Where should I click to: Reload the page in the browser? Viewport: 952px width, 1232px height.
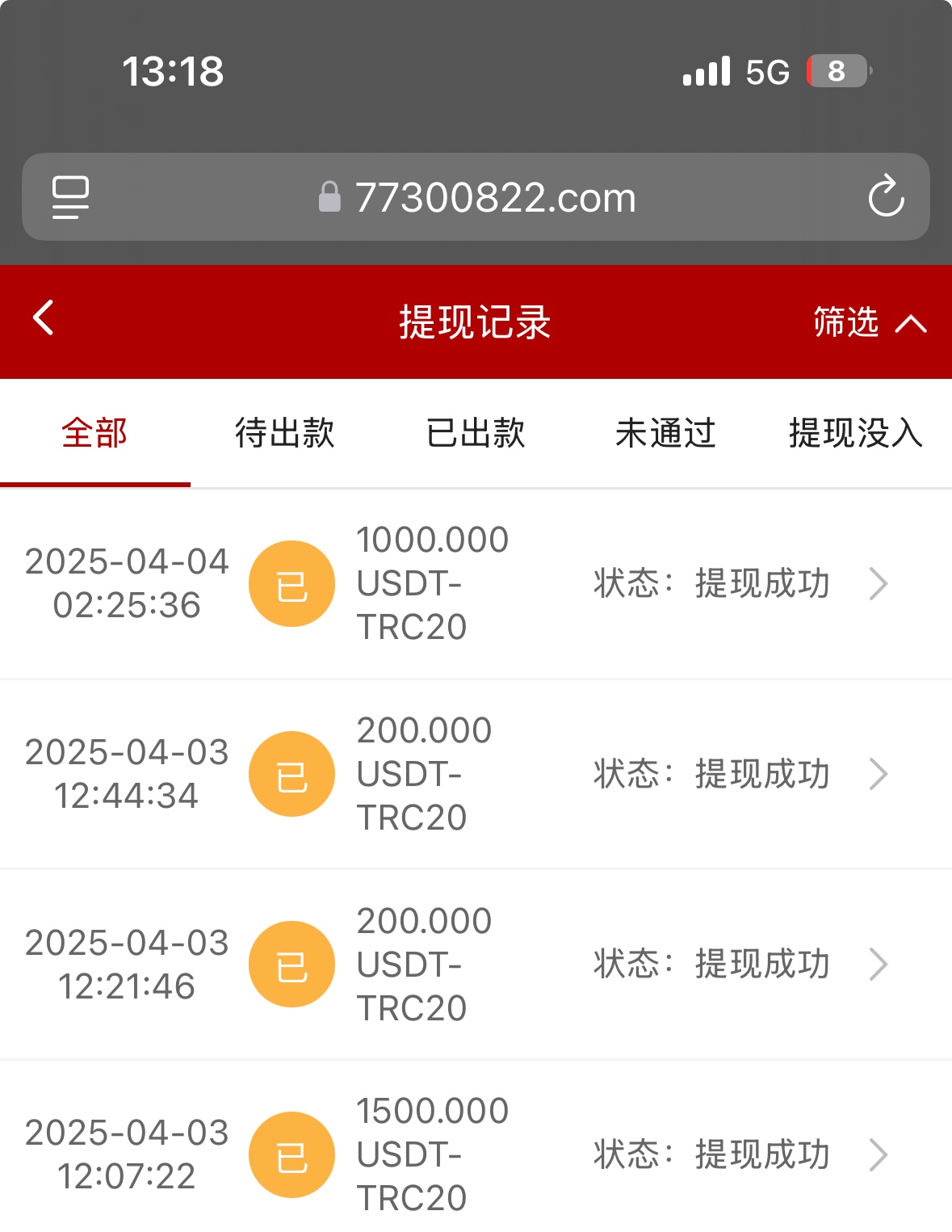point(886,197)
